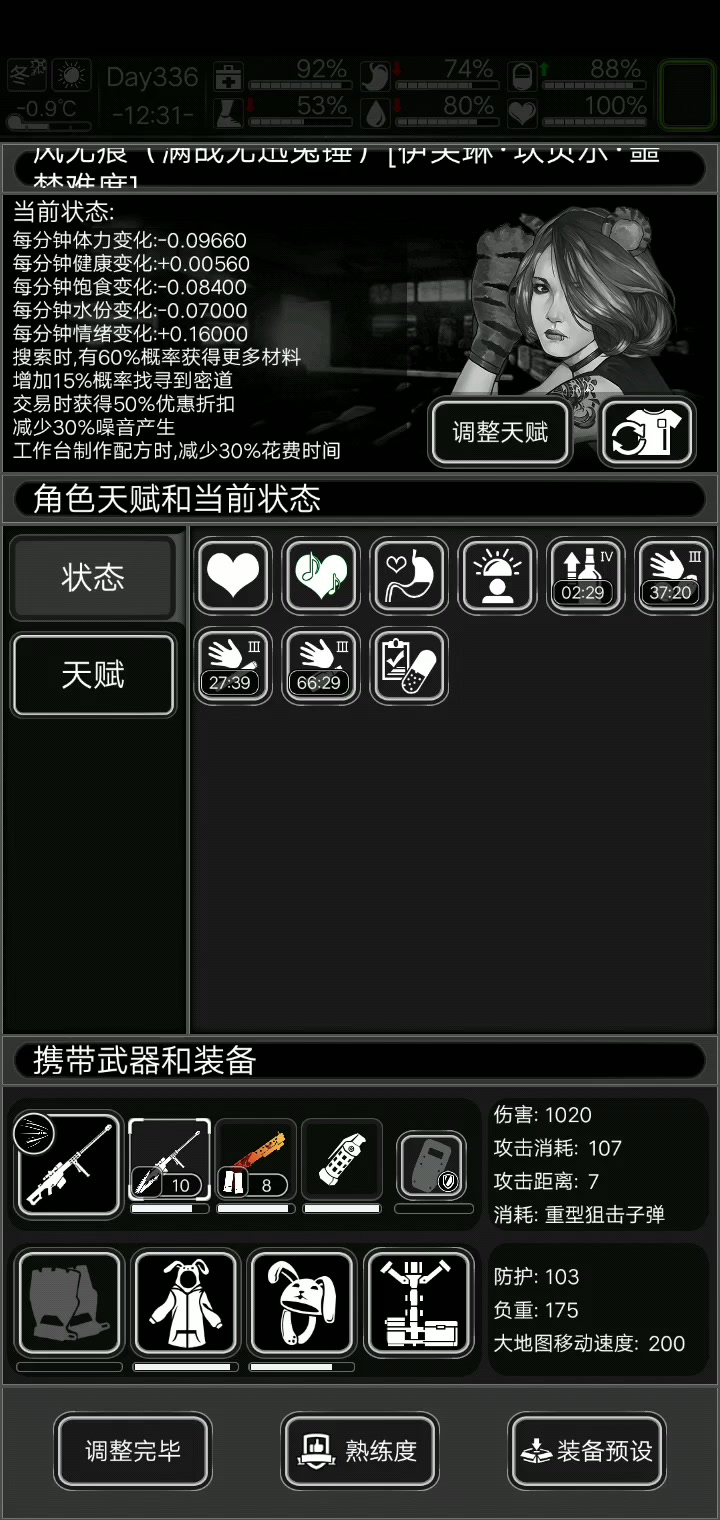Image resolution: width=720 pixels, height=1520 pixels.
Task: View the clipboard and pill status
Action: click(409, 666)
